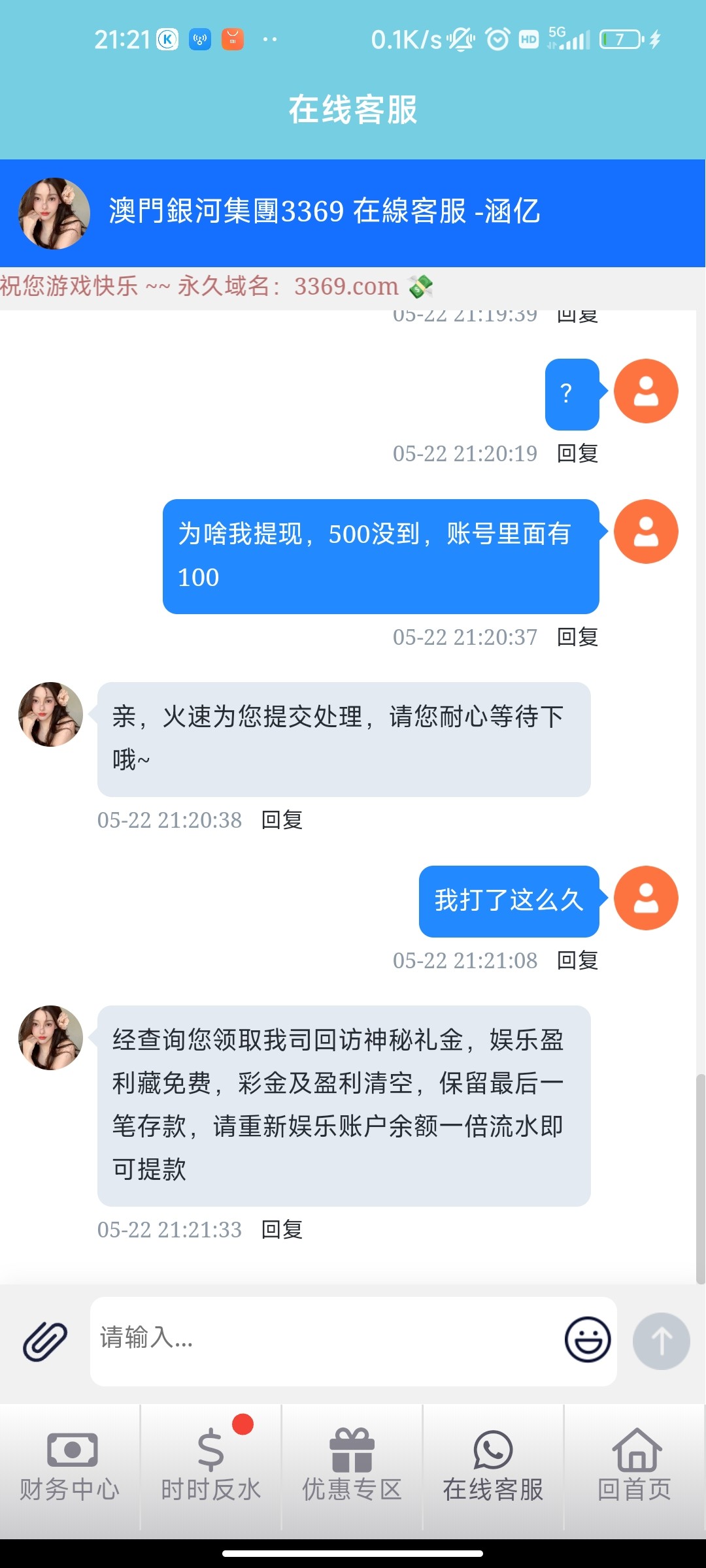Open the emoji picker

588,1339
